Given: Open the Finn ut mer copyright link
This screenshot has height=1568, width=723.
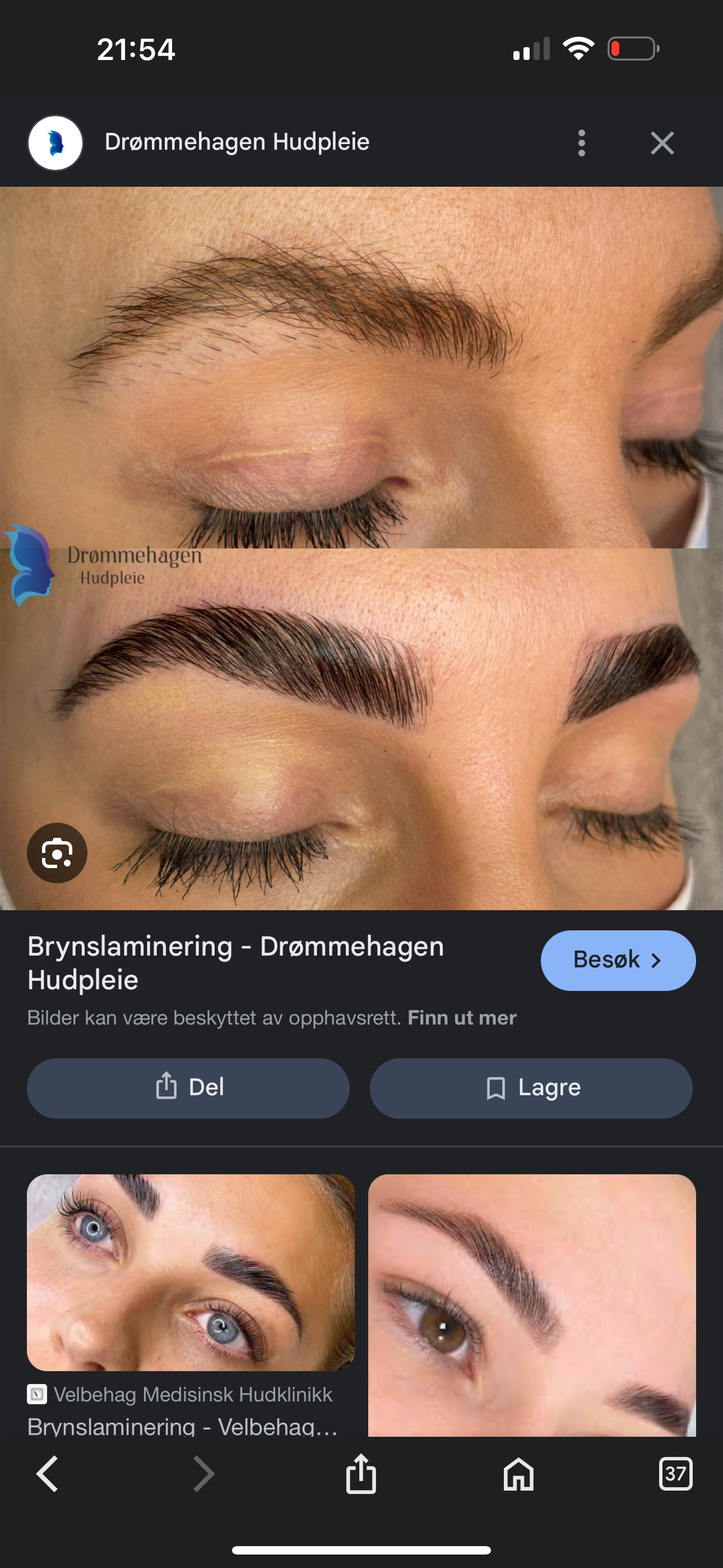Looking at the screenshot, I should [x=462, y=1018].
